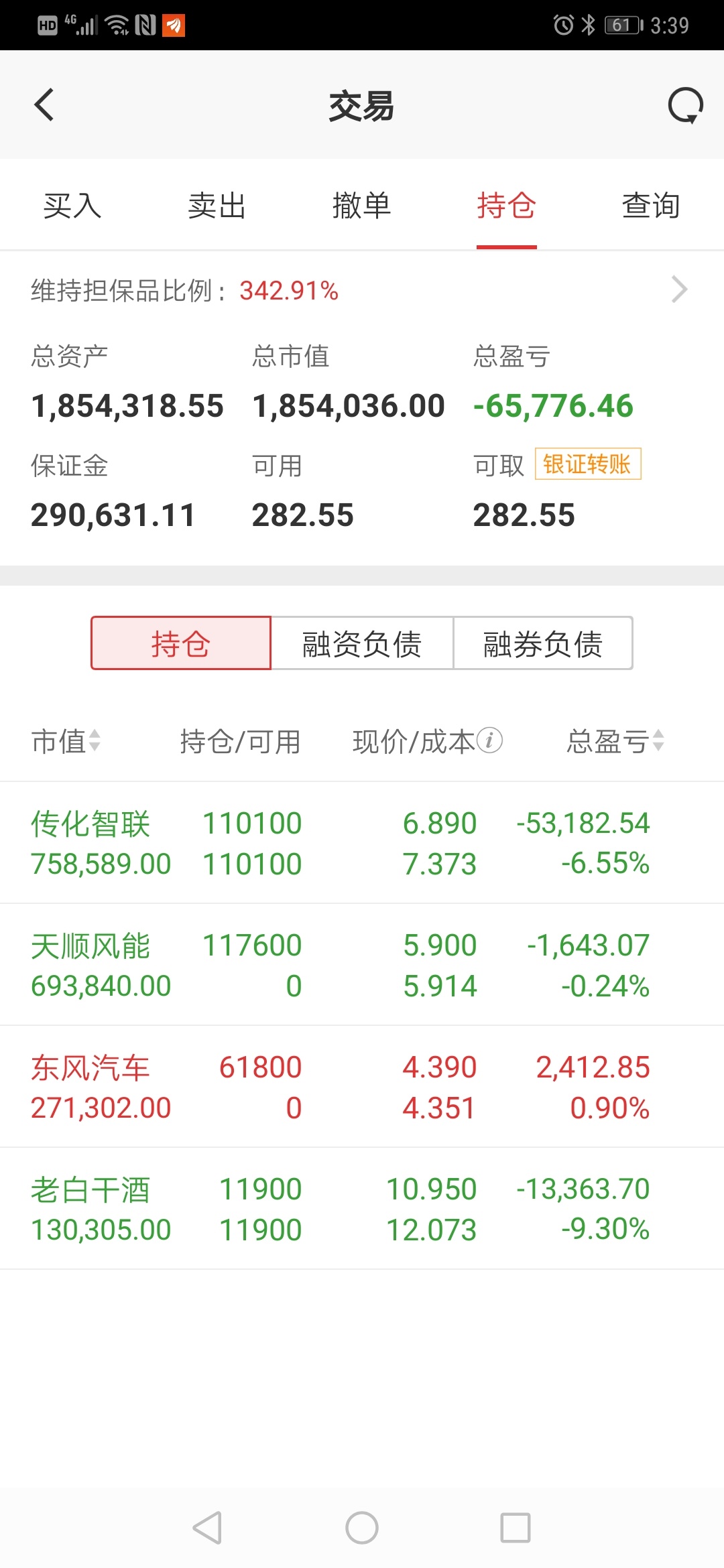Select the 持仓 segmented toggle
This screenshot has width=724, height=1568.
pyautogui.click(x=180, y=643)
